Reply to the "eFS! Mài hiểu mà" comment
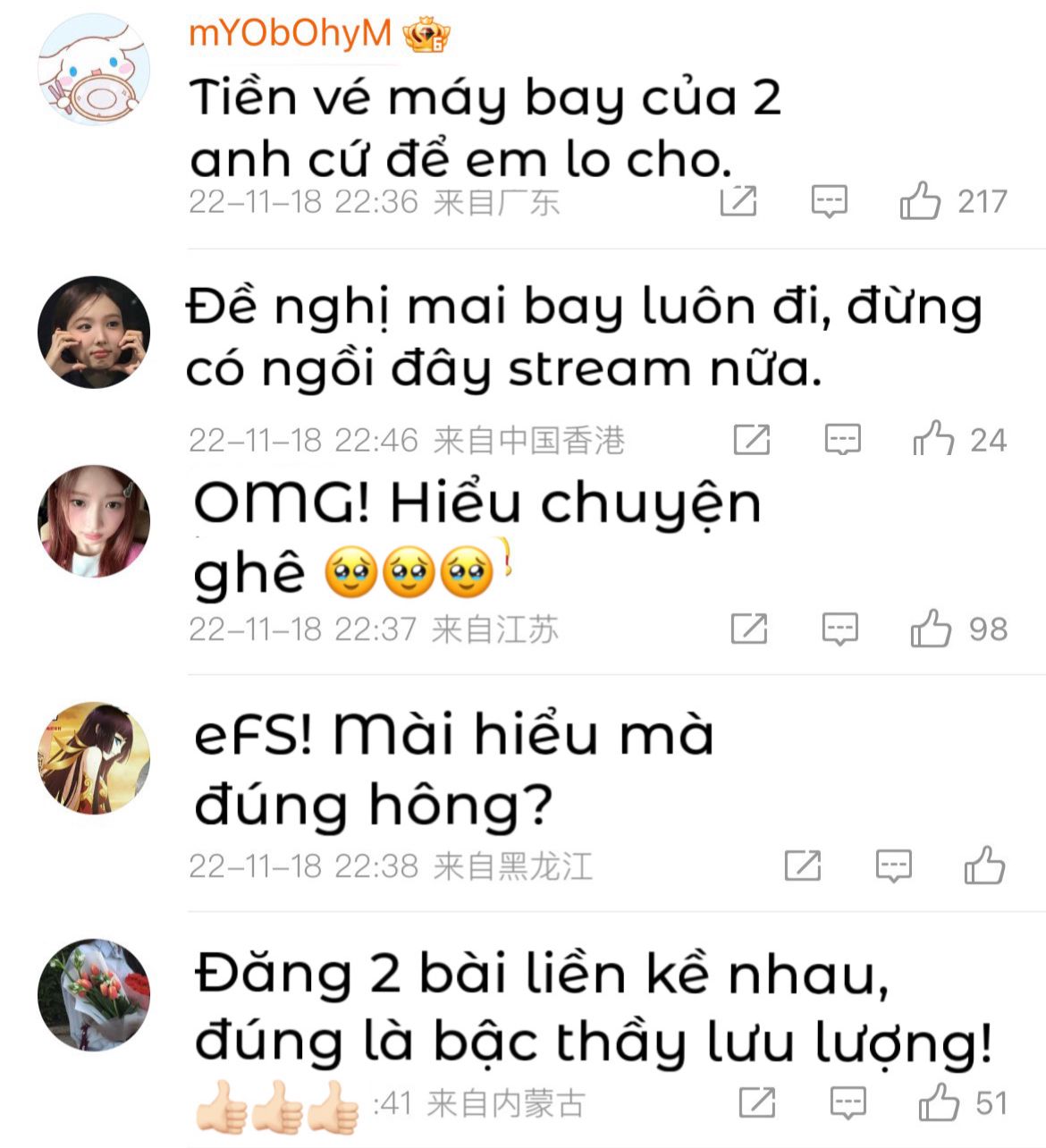Viewport: 1046px width, 1148px height. pyautogui.click(x=893, y=865)
